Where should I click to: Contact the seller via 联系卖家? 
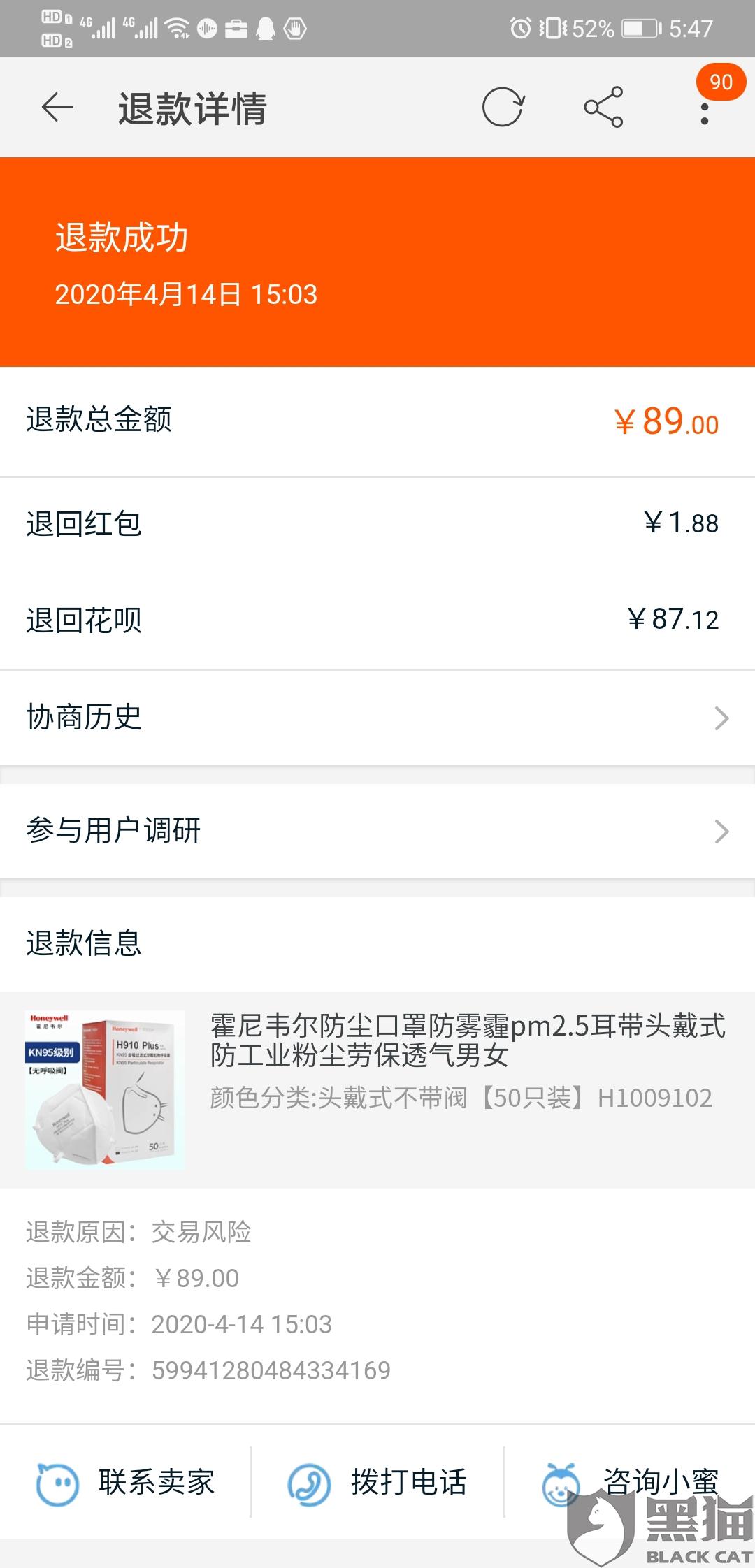coord(126,1482)
